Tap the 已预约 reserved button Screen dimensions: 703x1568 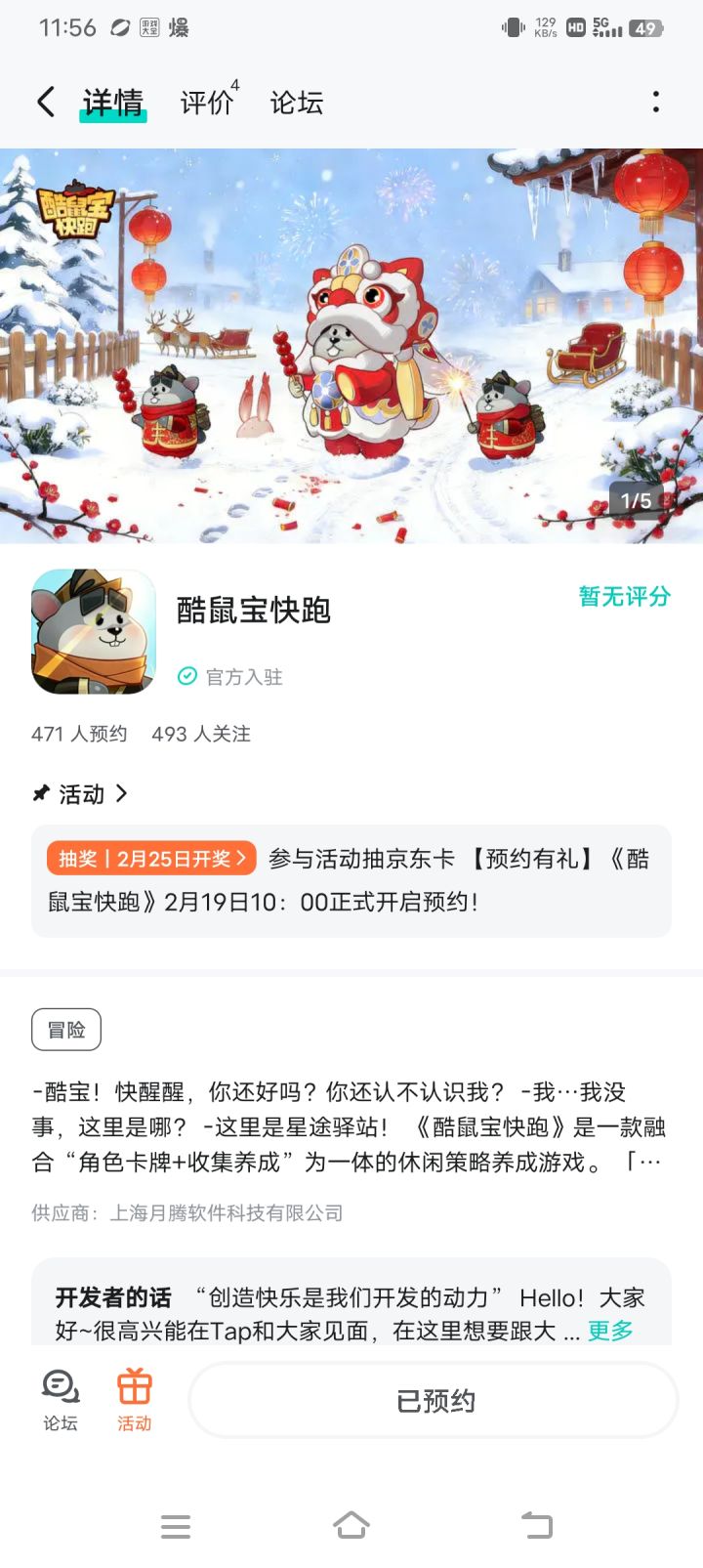click(x=432, y=1399)
